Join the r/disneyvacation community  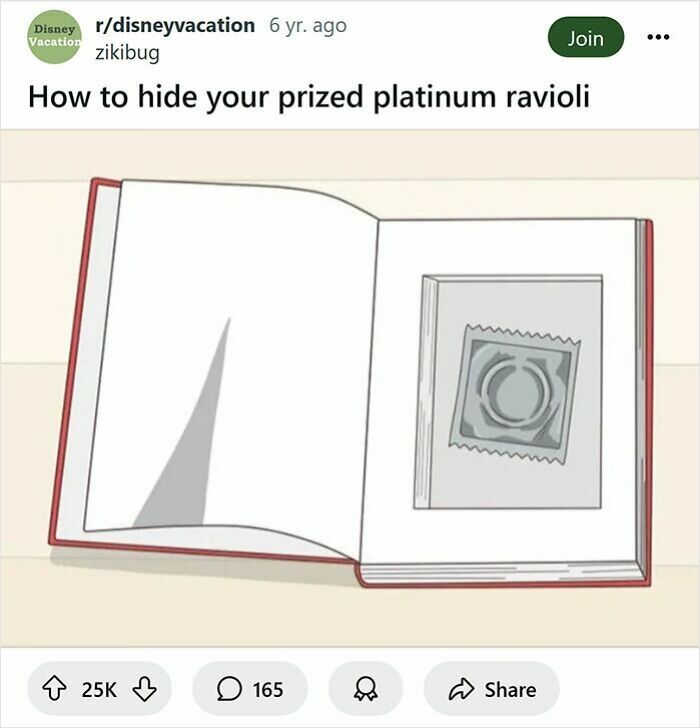(x=585, y=38)
